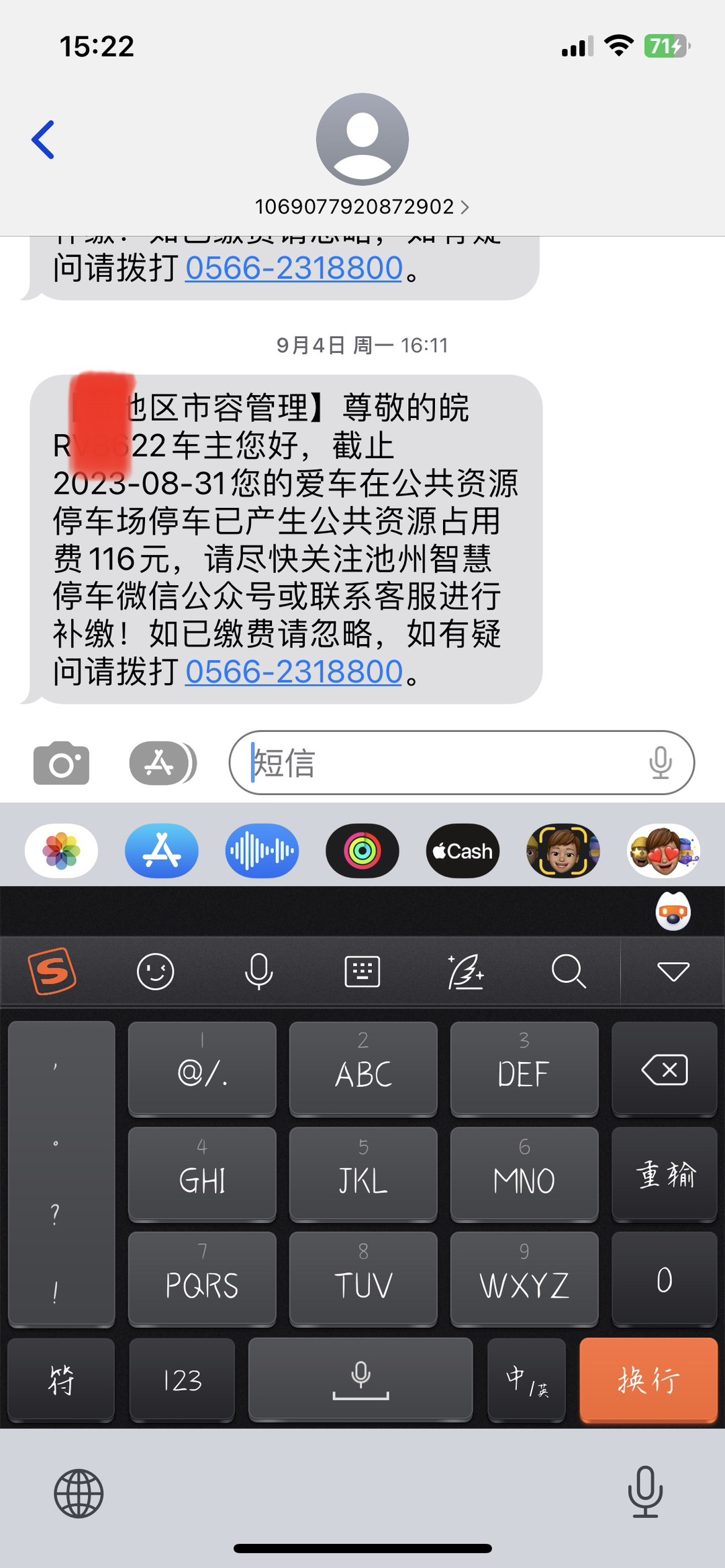Open the Fitness activity rings app
Screen dimensions: 725x1568
pyautogui.click(x=362, y=851)
